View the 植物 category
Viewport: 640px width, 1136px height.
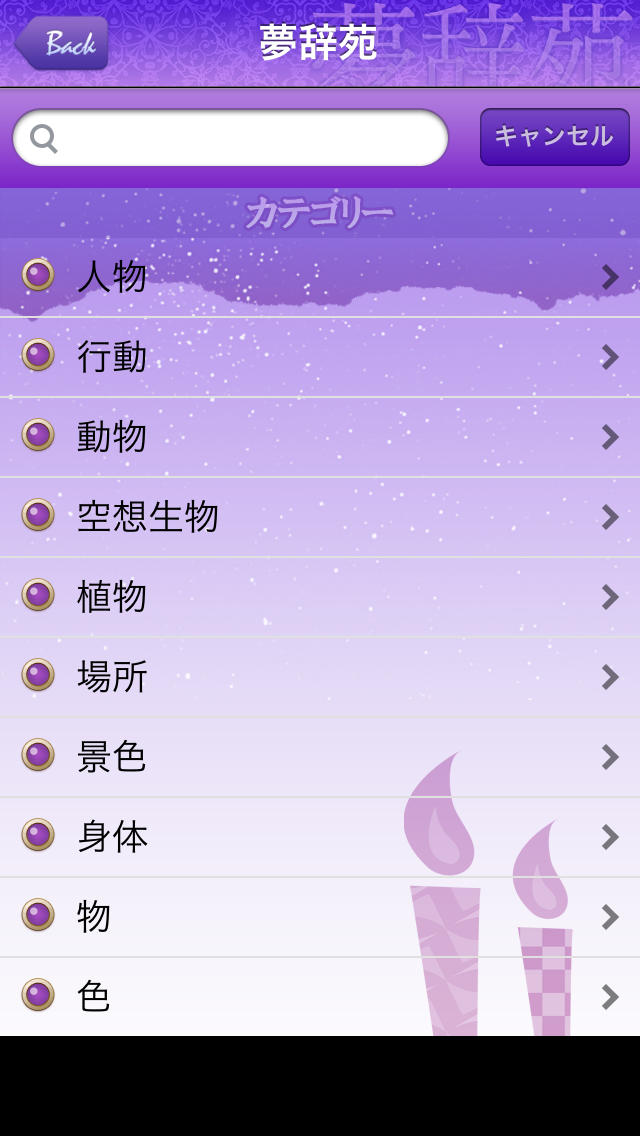coord(320,597)
